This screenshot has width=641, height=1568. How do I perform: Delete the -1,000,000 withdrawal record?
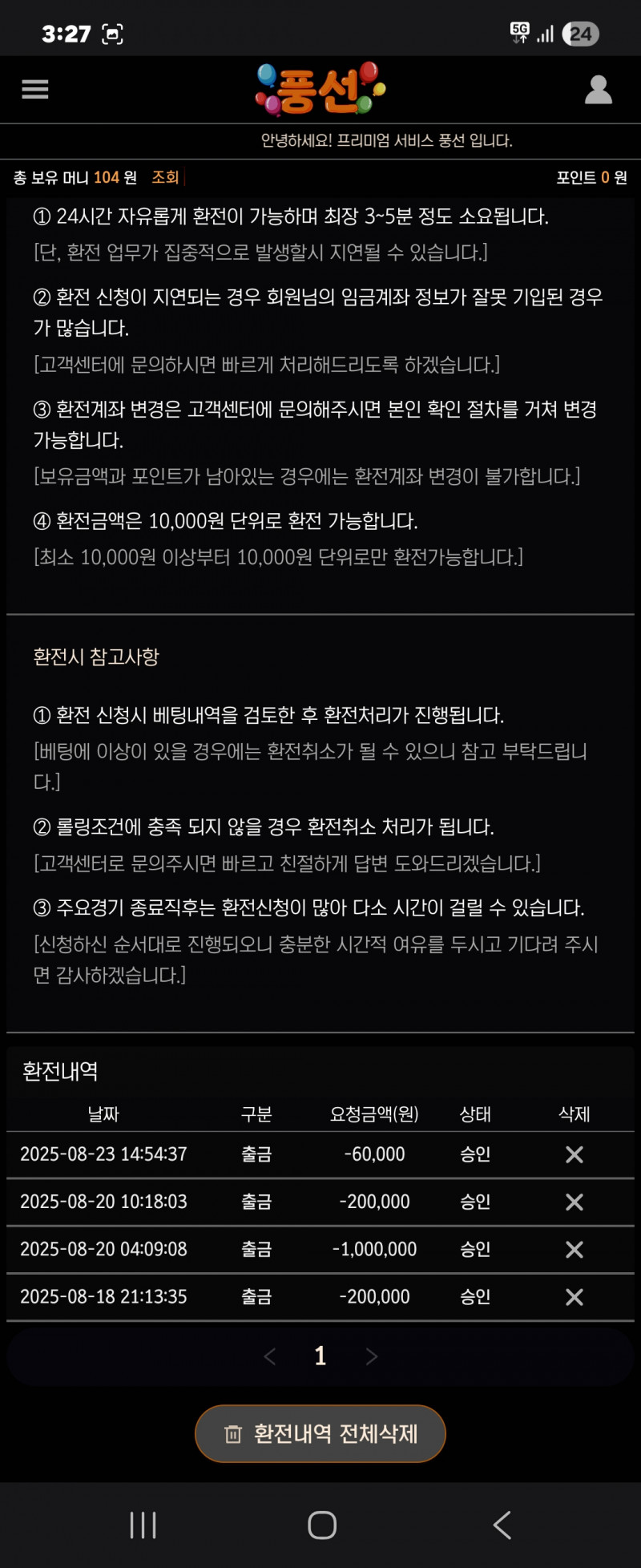(x=574, y=1249)
